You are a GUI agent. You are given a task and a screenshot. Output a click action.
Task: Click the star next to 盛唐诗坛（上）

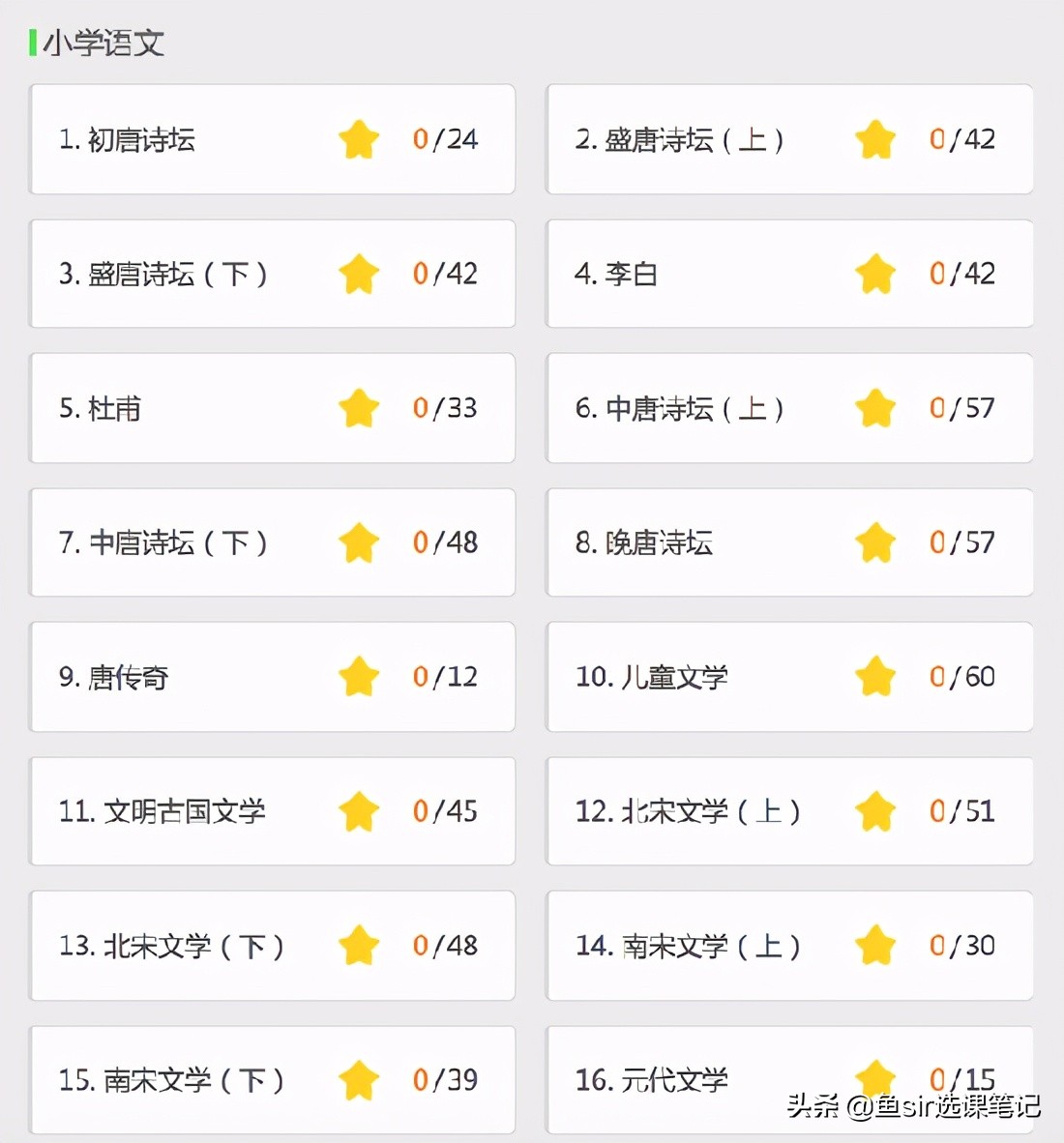click(875, 139)
